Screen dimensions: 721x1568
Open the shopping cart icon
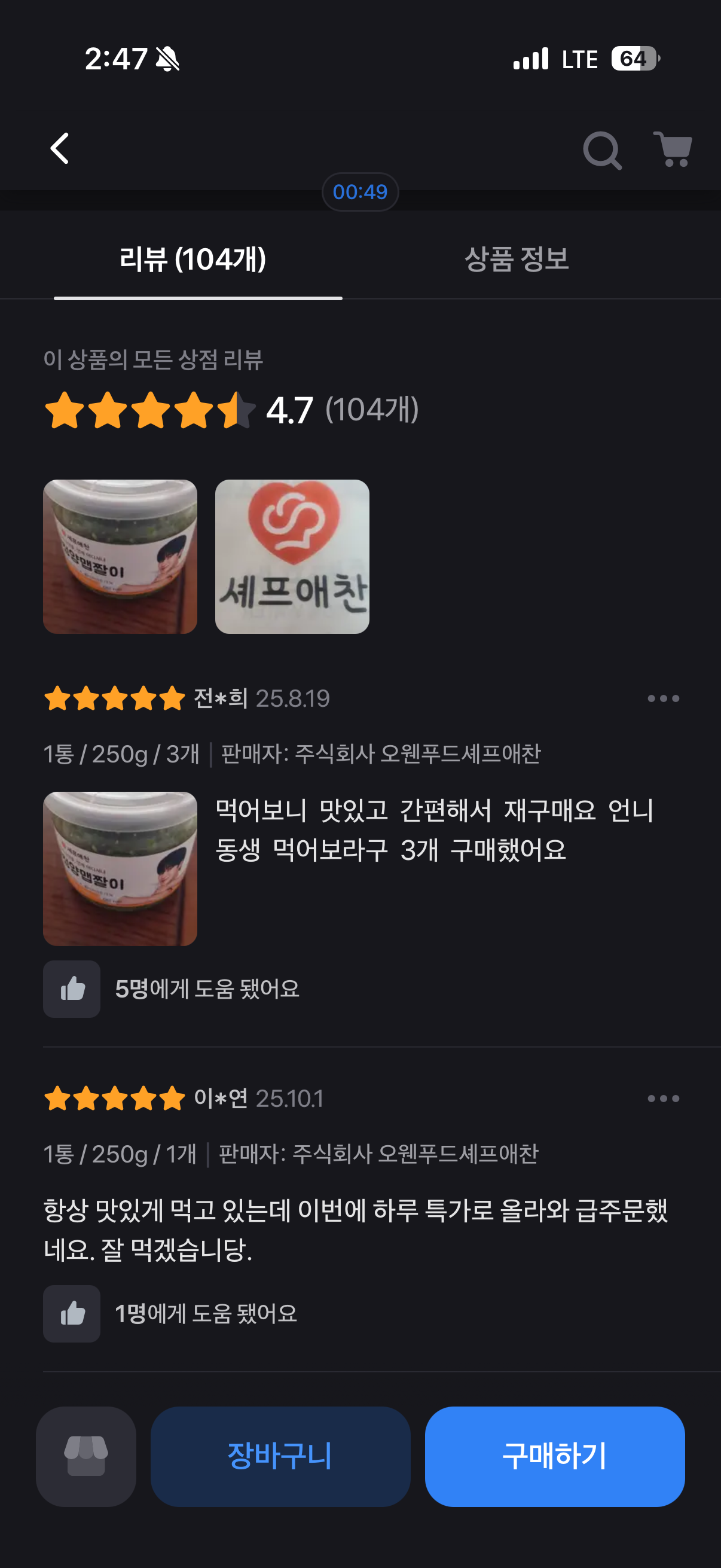[x=673, y=149]
